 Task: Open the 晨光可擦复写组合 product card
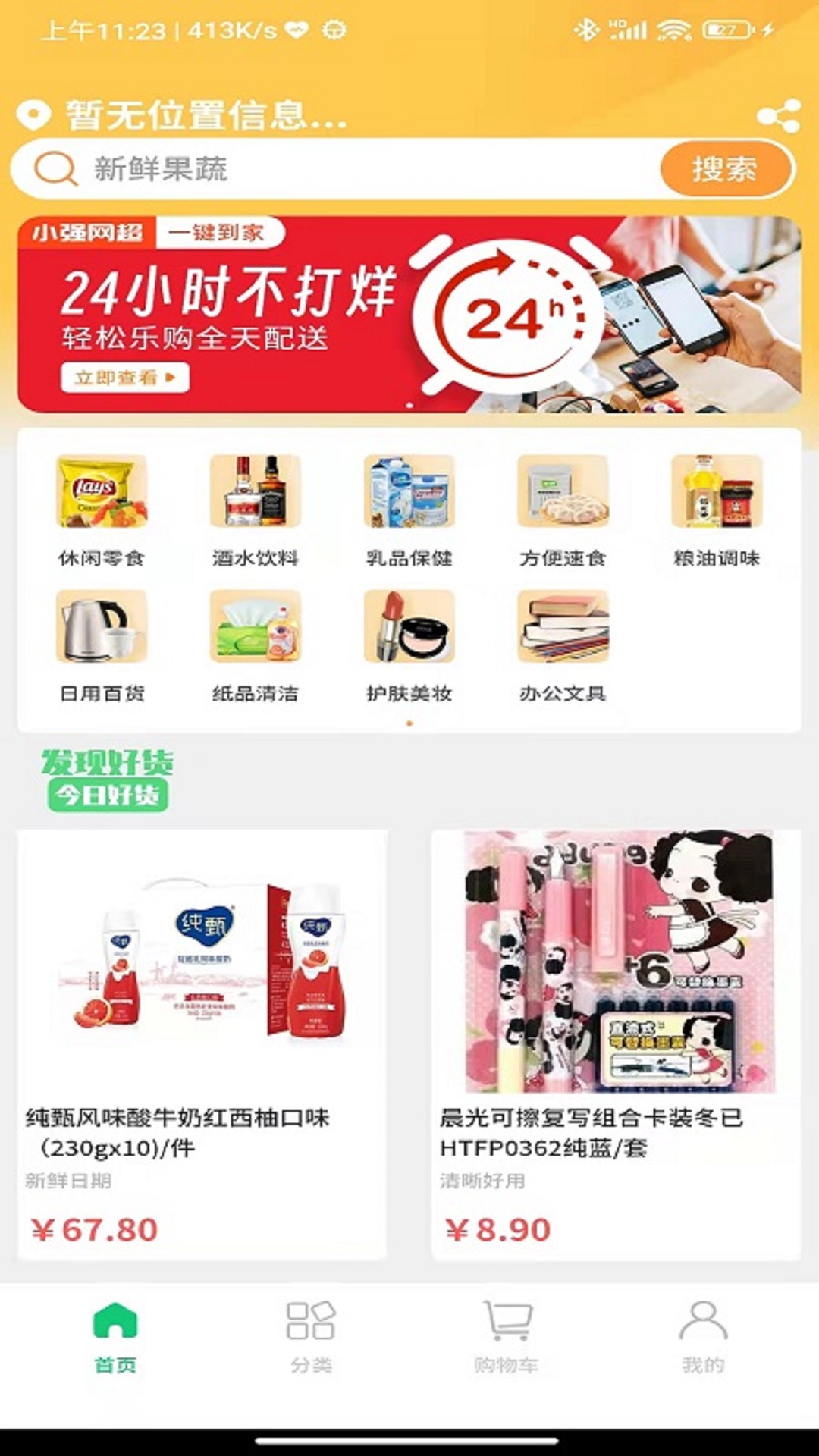click(x=616, y=1043)
